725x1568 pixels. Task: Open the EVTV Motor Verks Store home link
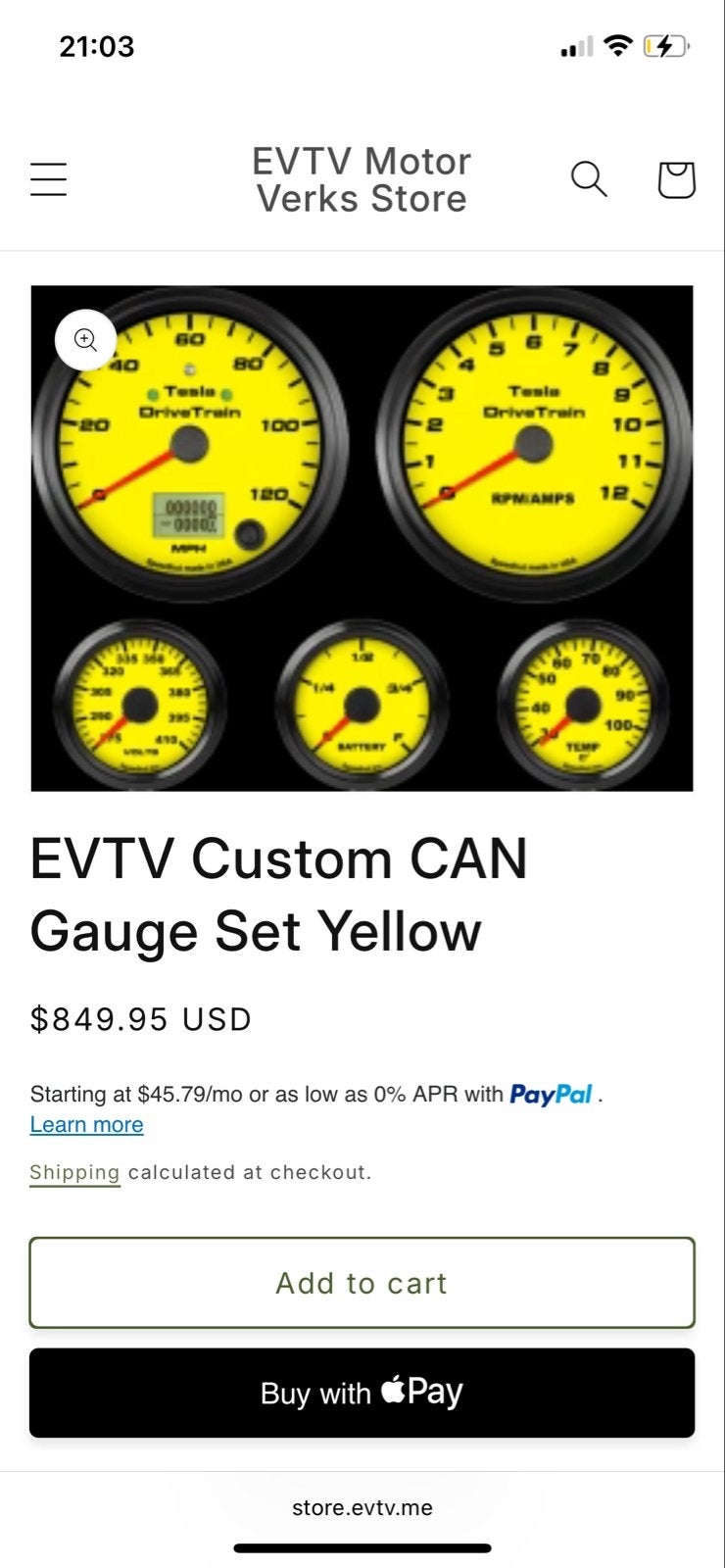[362, 179]
